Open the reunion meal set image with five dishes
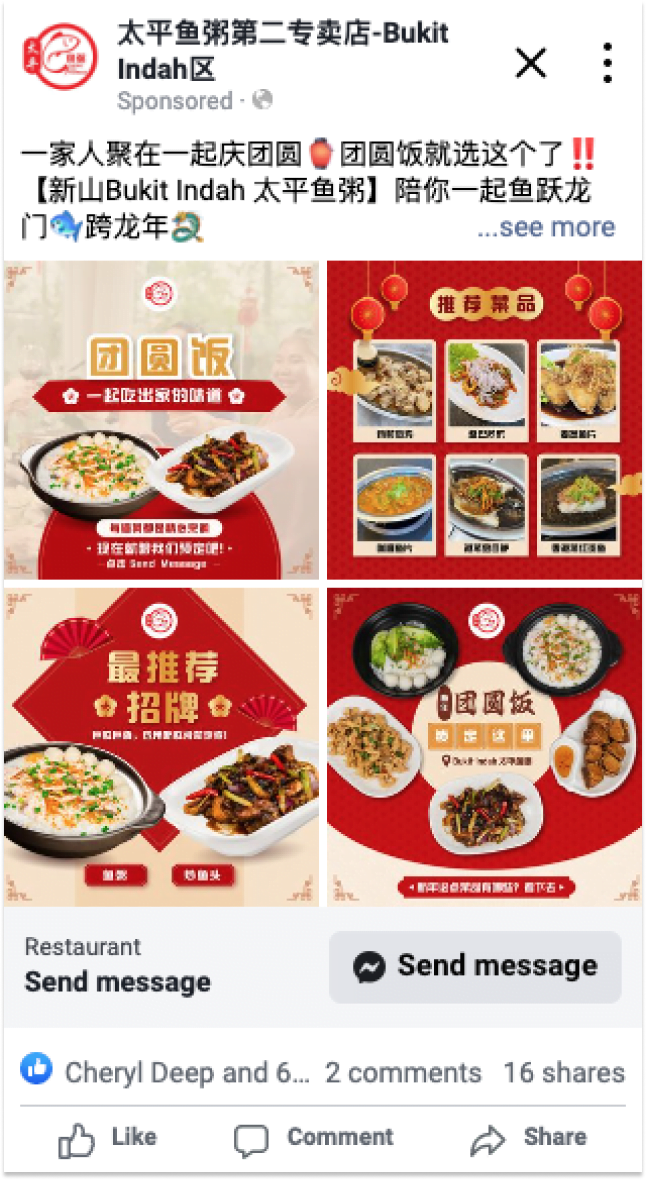 point(484,746)
